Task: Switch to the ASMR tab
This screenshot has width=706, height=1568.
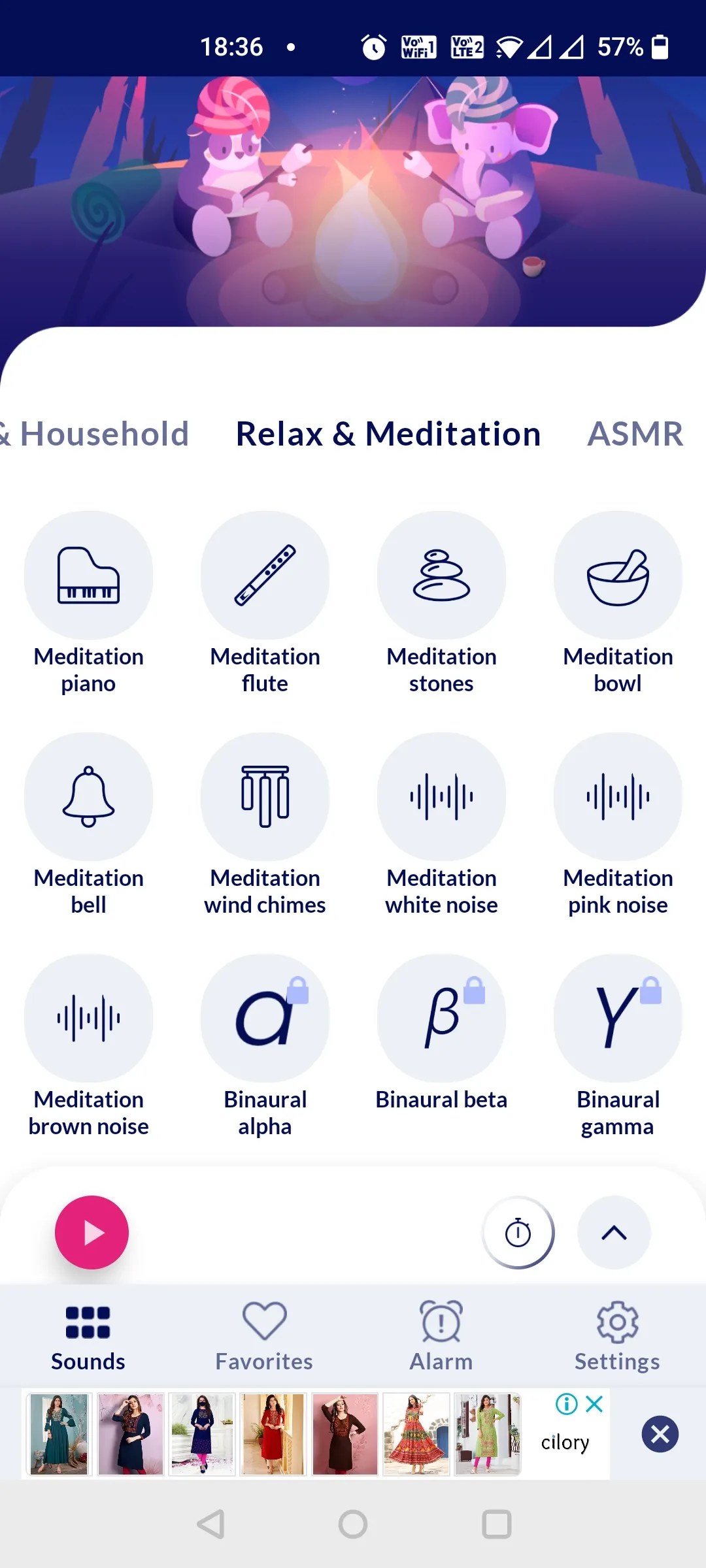Action: [x=635, y=433]
